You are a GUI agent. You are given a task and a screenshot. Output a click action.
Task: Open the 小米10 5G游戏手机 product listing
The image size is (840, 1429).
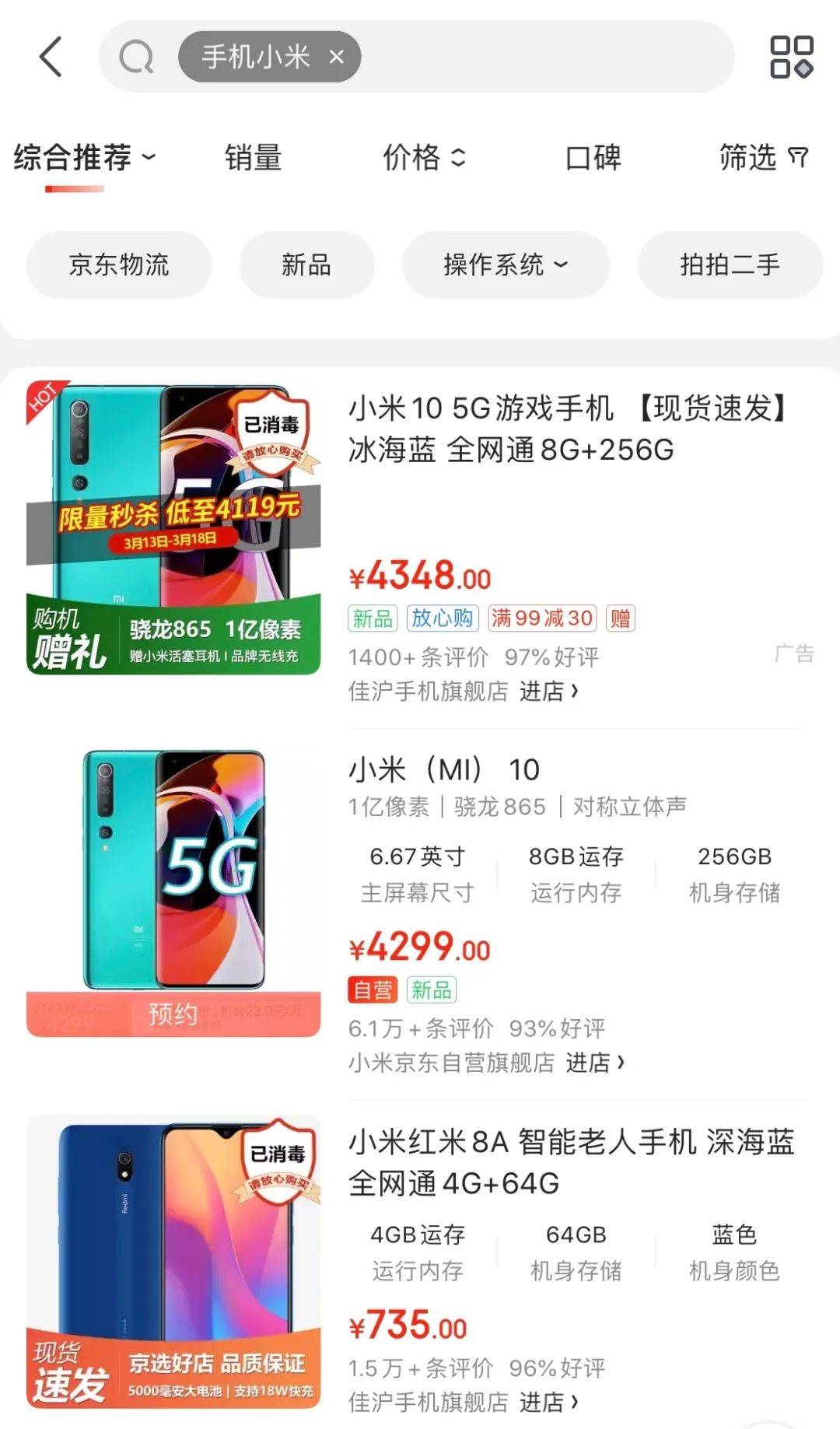(x=568, y=429)
